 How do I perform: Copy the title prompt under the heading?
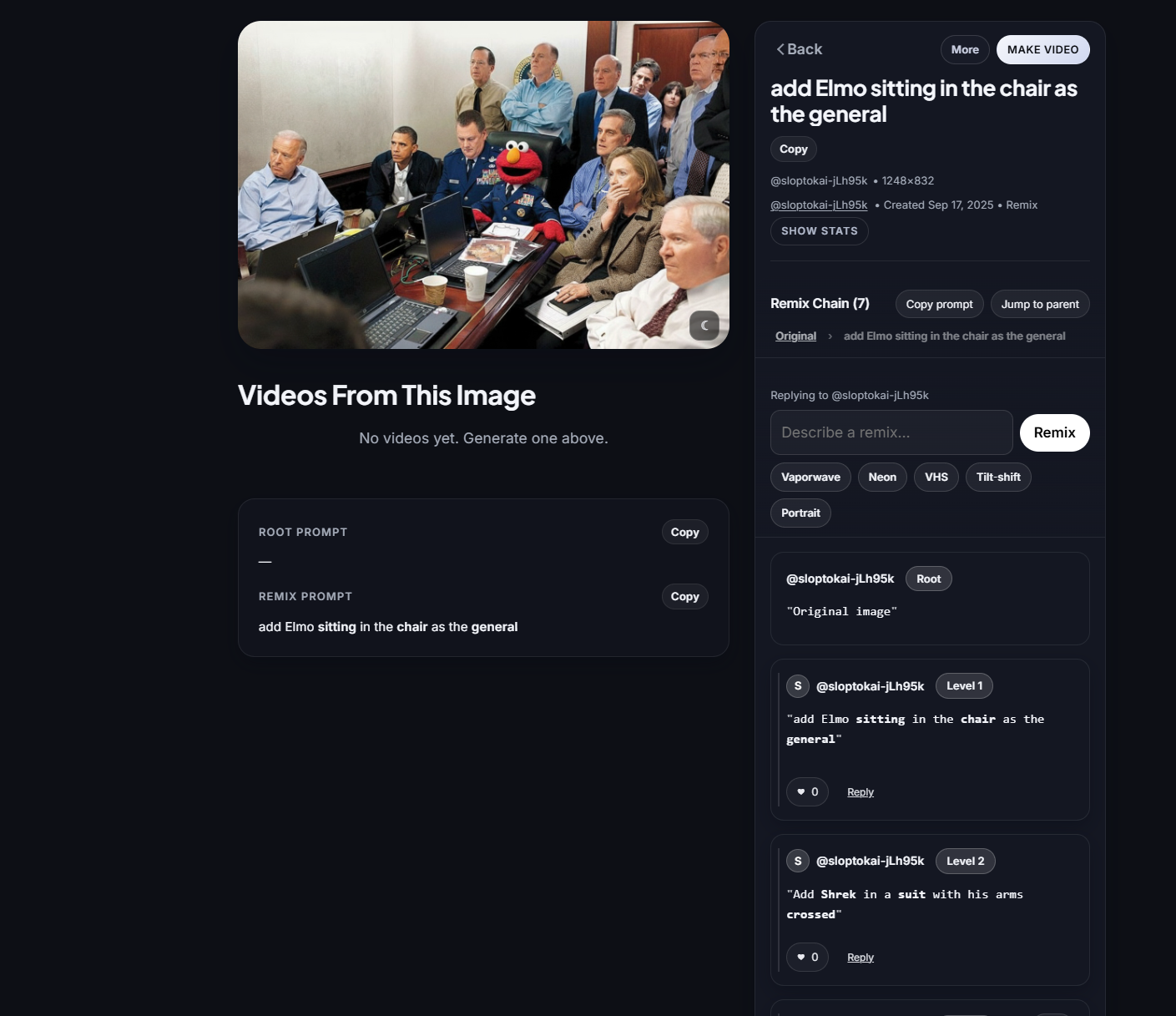click(793, 149)
